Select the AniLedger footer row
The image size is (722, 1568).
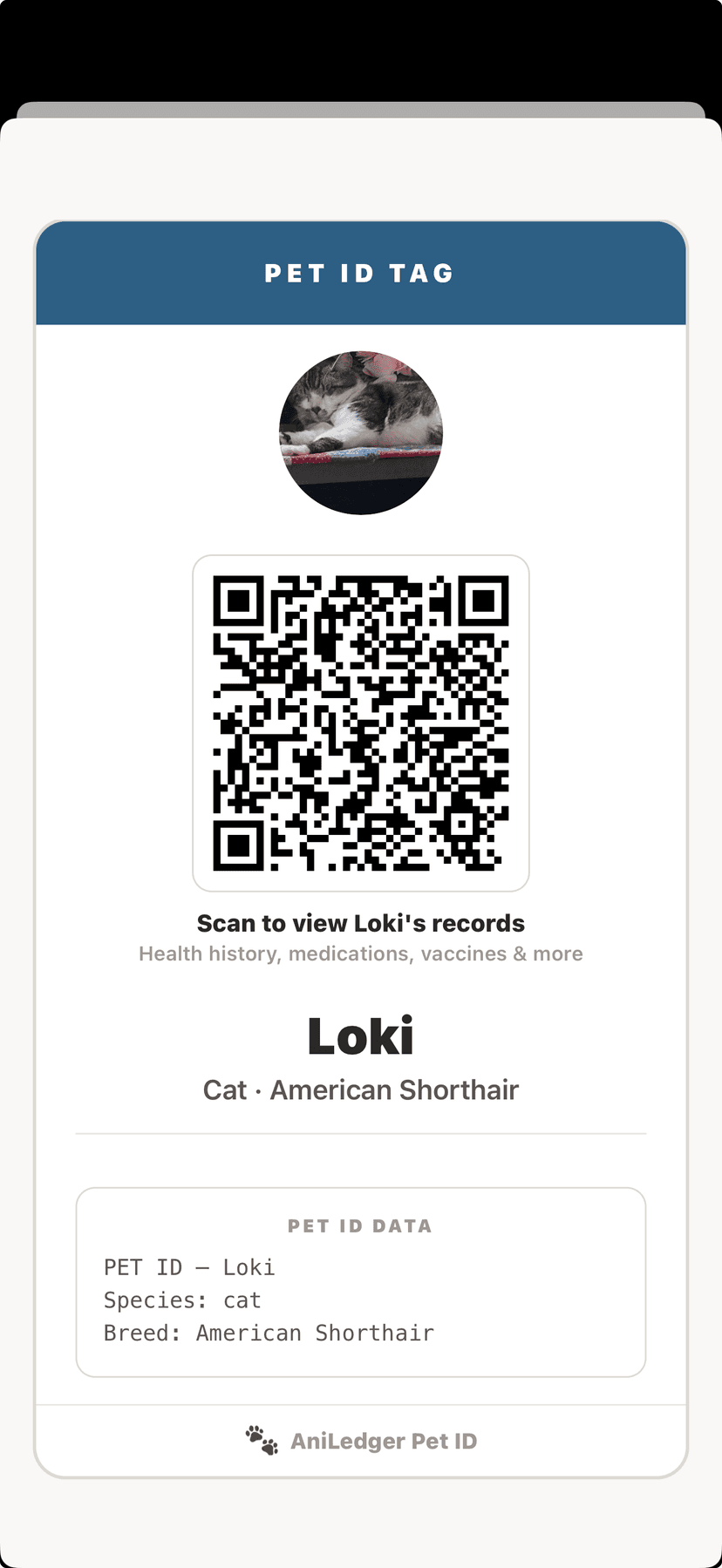tap(360, 1440)
